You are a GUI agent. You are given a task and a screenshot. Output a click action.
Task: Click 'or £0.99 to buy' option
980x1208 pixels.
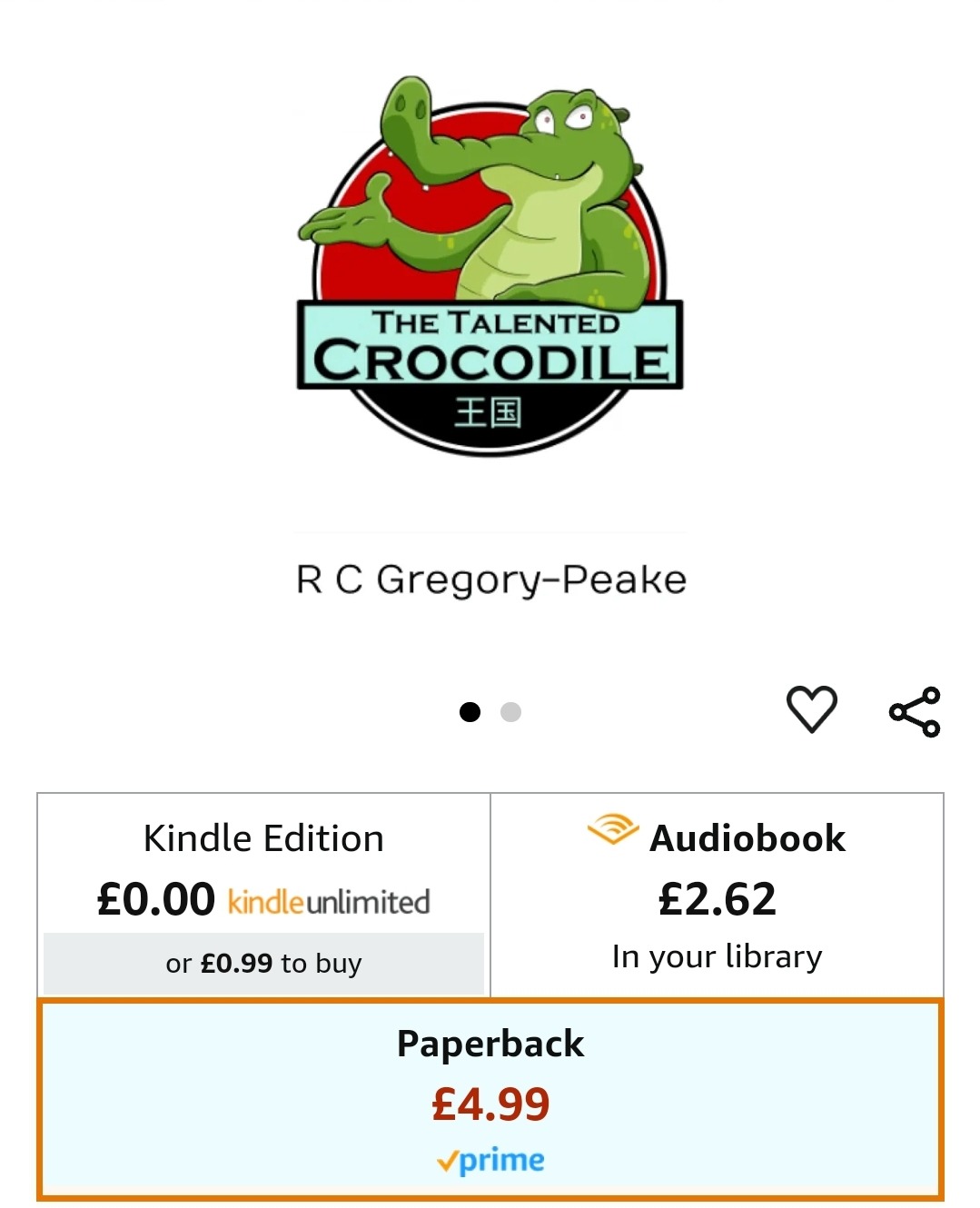[262, 962]
